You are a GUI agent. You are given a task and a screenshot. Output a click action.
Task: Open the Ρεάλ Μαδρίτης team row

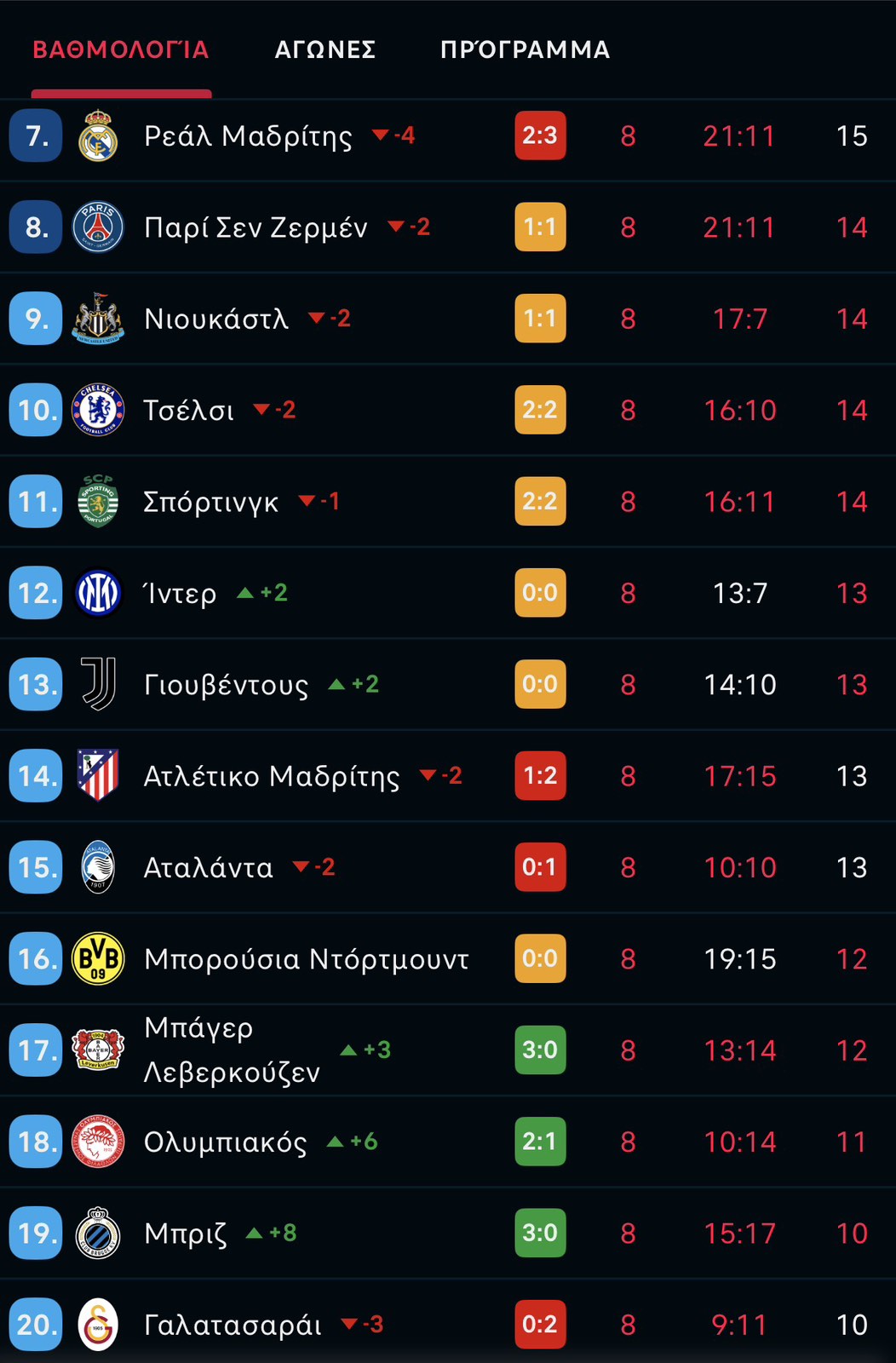pyautogui.click(x=248, y=136)
